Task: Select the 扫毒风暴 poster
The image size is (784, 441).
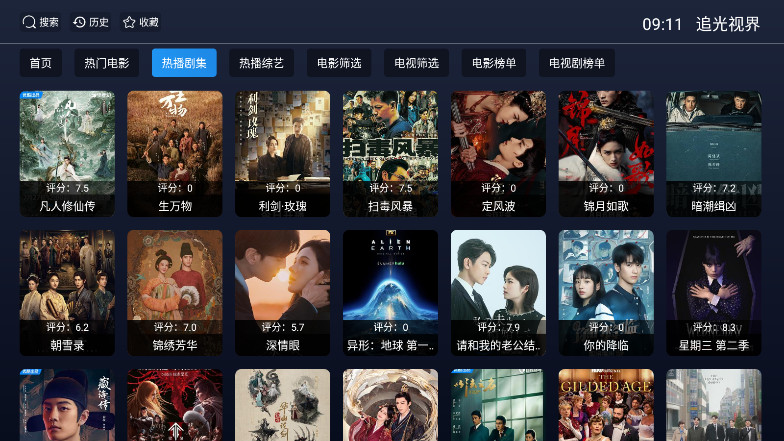Action: [x=390, y=152]
